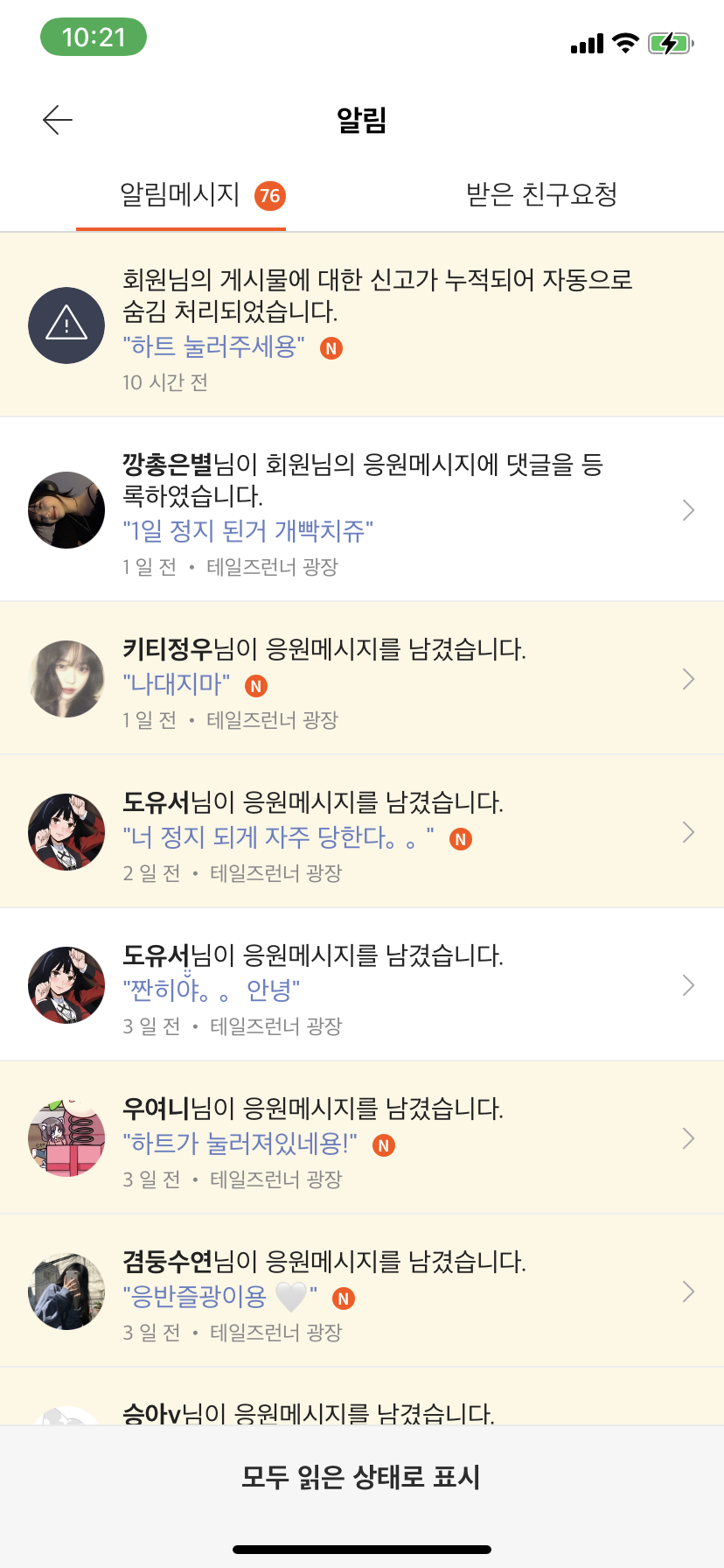Go back using the arrow icon
This screenshot has width=724, height=1568.
(x=58, y=120)
